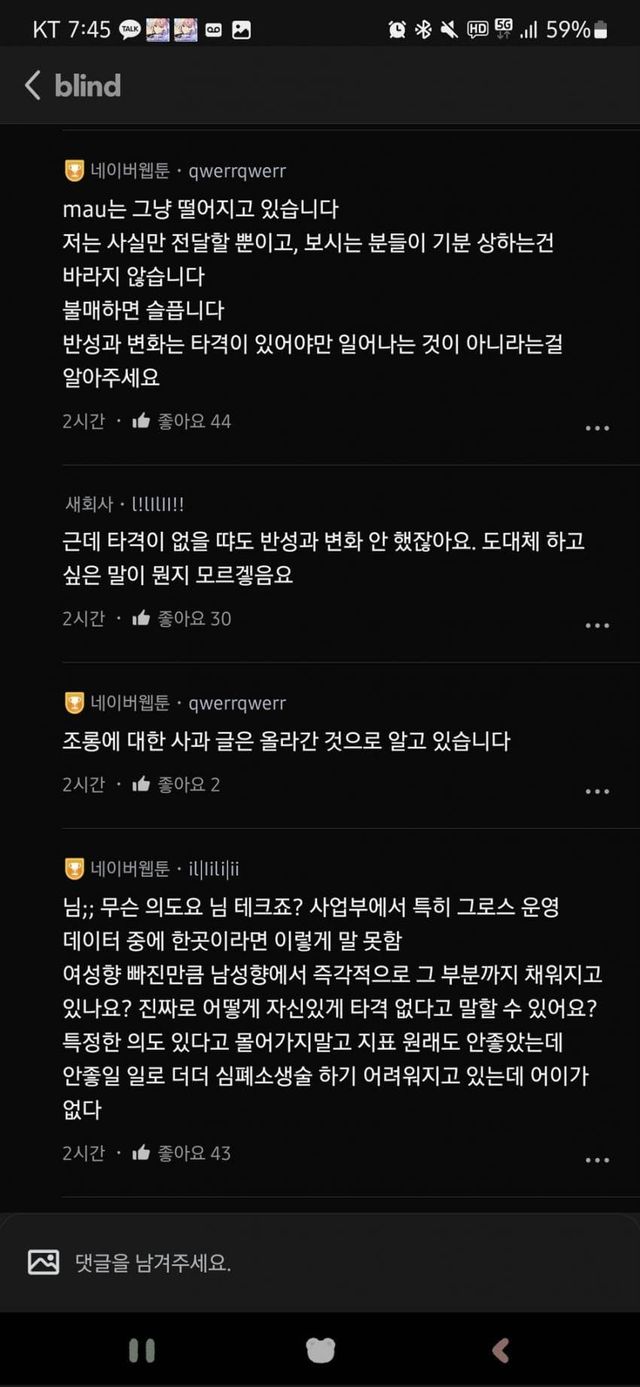This screenshot has width=640, height=1387.
Task: Open recent apps from the navigation bar
Action: 142,1351
